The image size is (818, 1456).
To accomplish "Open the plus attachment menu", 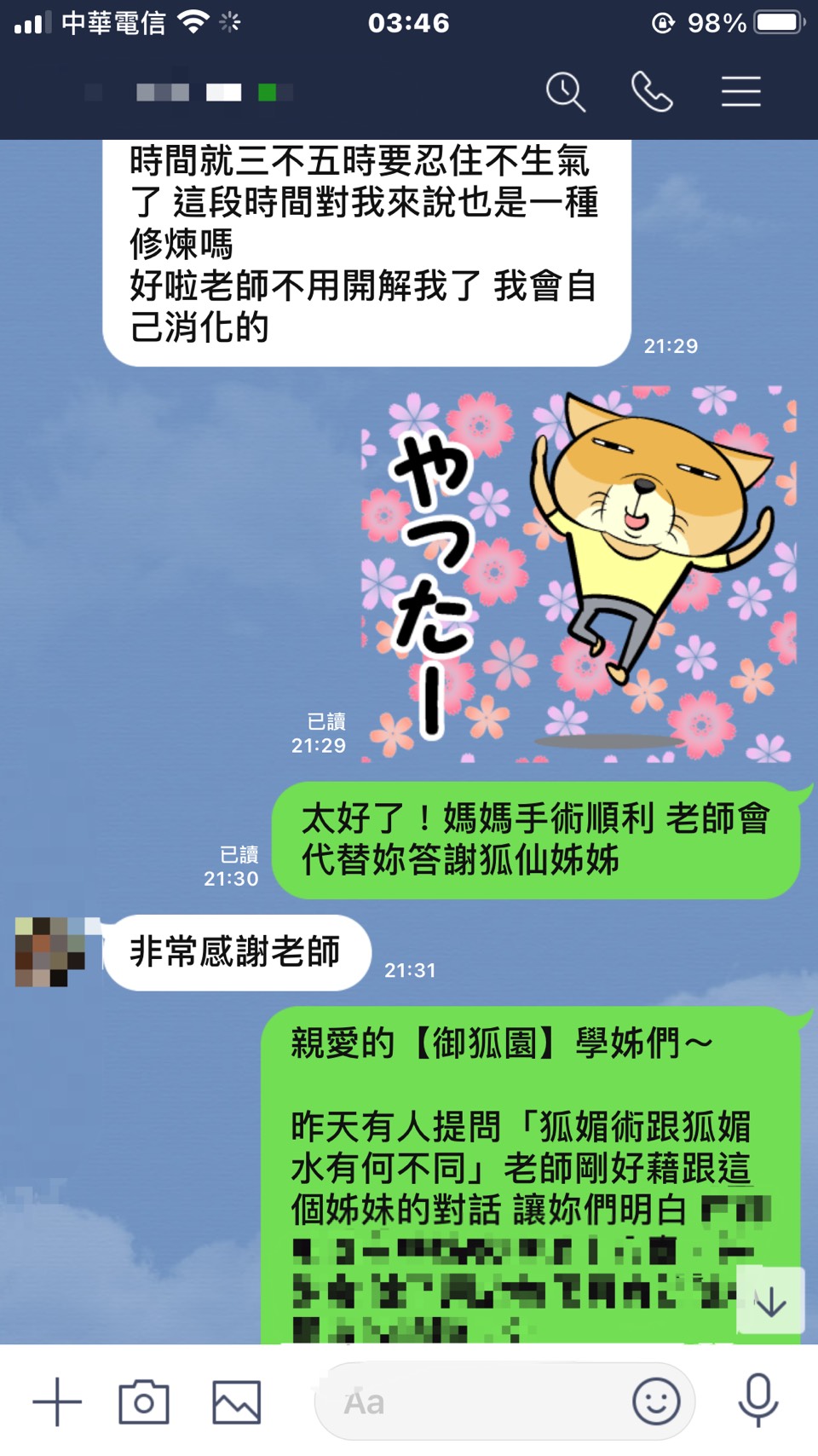I will tap(57, 1401).
